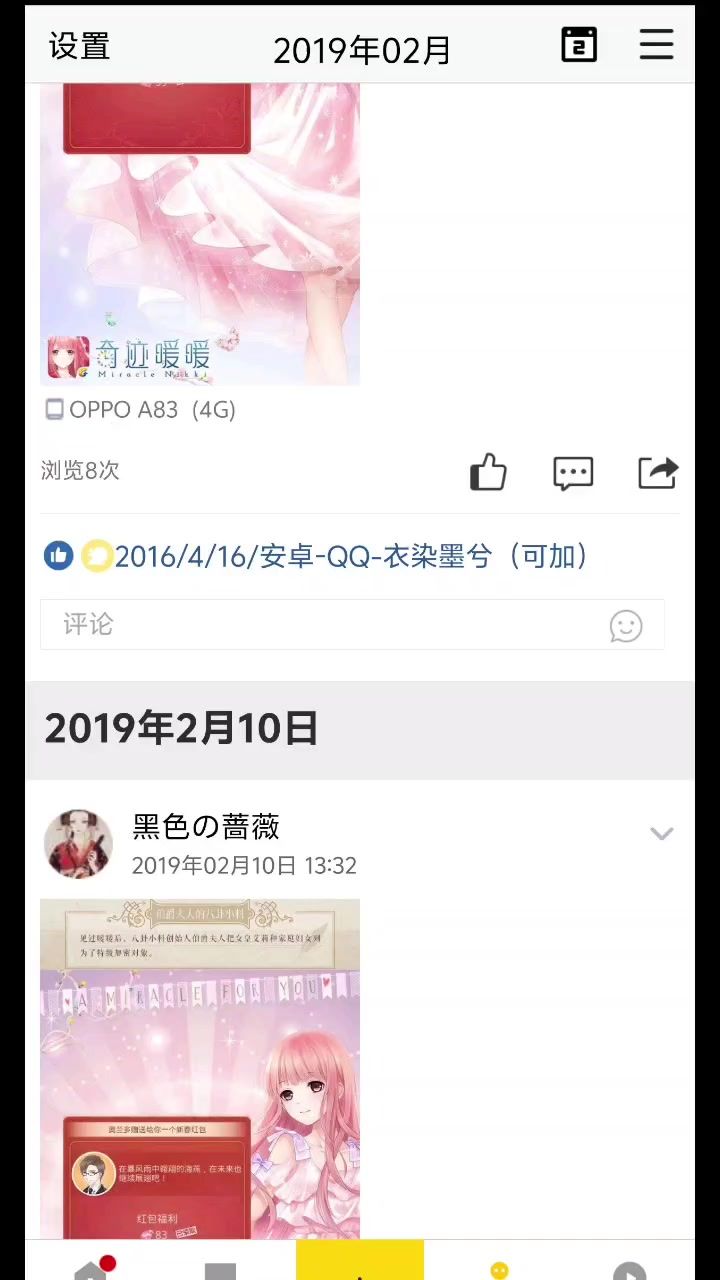Expand options chevron on 黑色の蔷薇 post
The width and height of the screenshot is (720, 1280).
[661, 833]
